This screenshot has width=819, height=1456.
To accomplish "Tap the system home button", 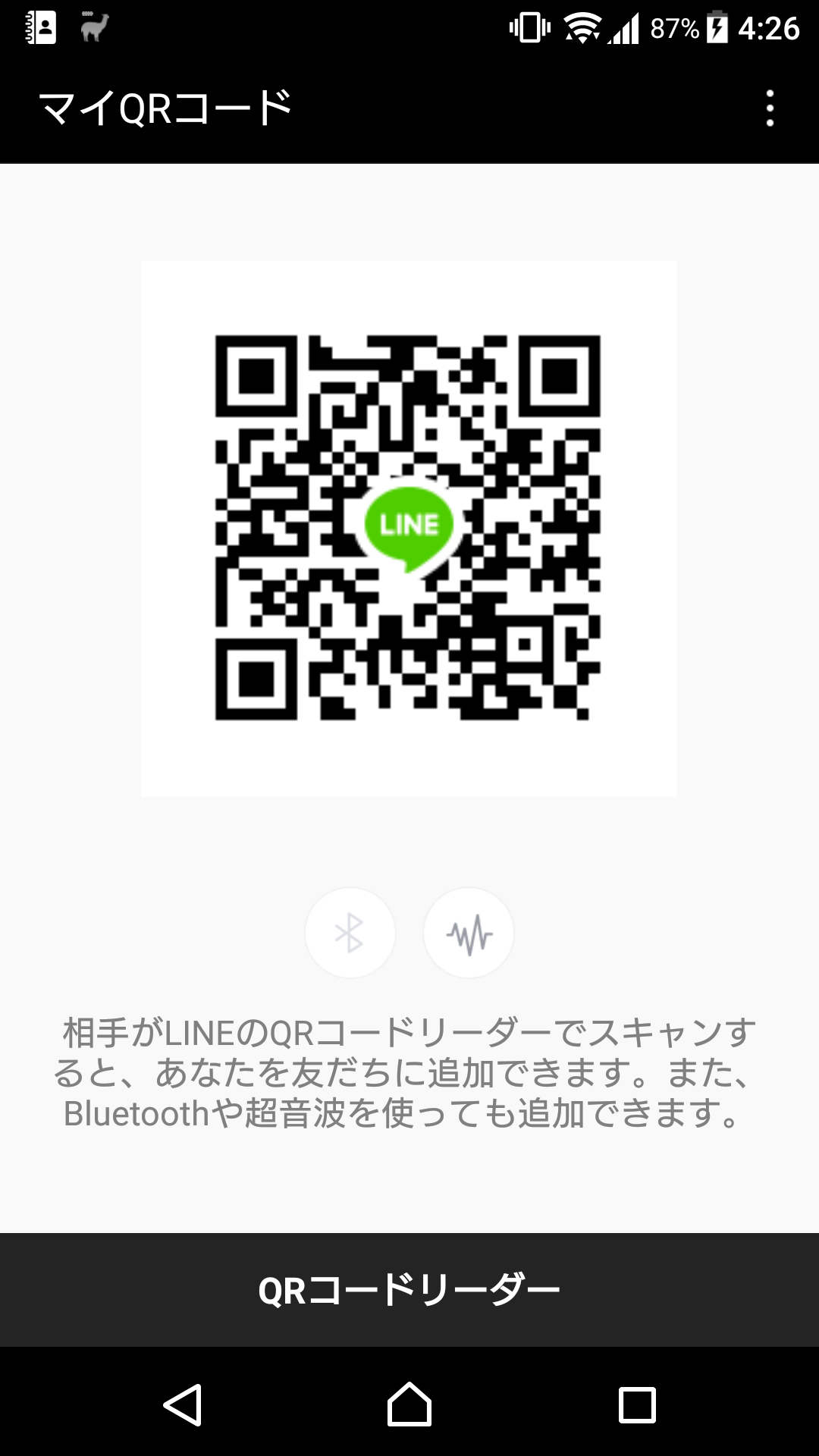I will [409, 1404].
